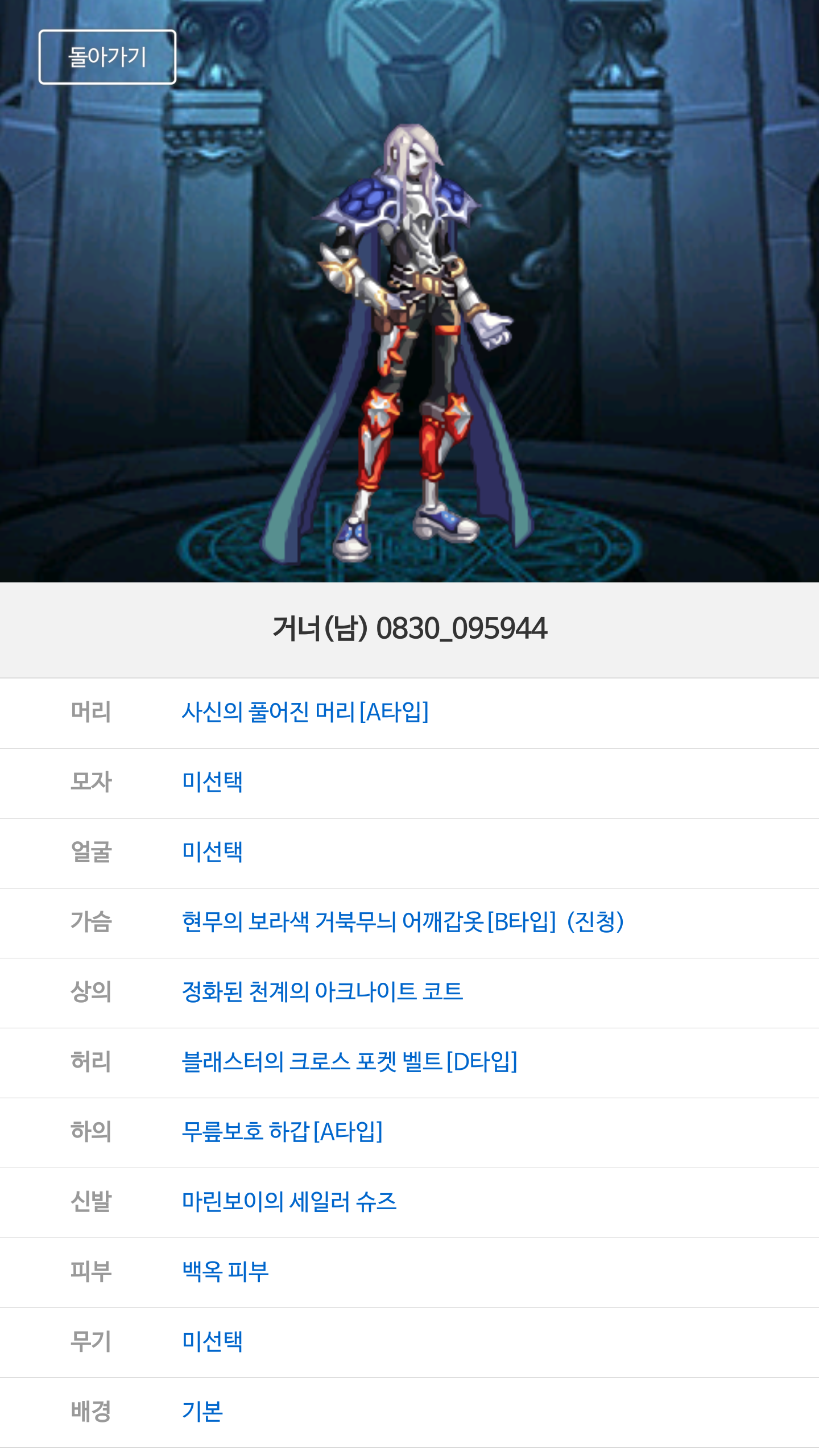
Task: Open 무릎보호 하갑 [A타입] pants item
Action: (282, 1132)
